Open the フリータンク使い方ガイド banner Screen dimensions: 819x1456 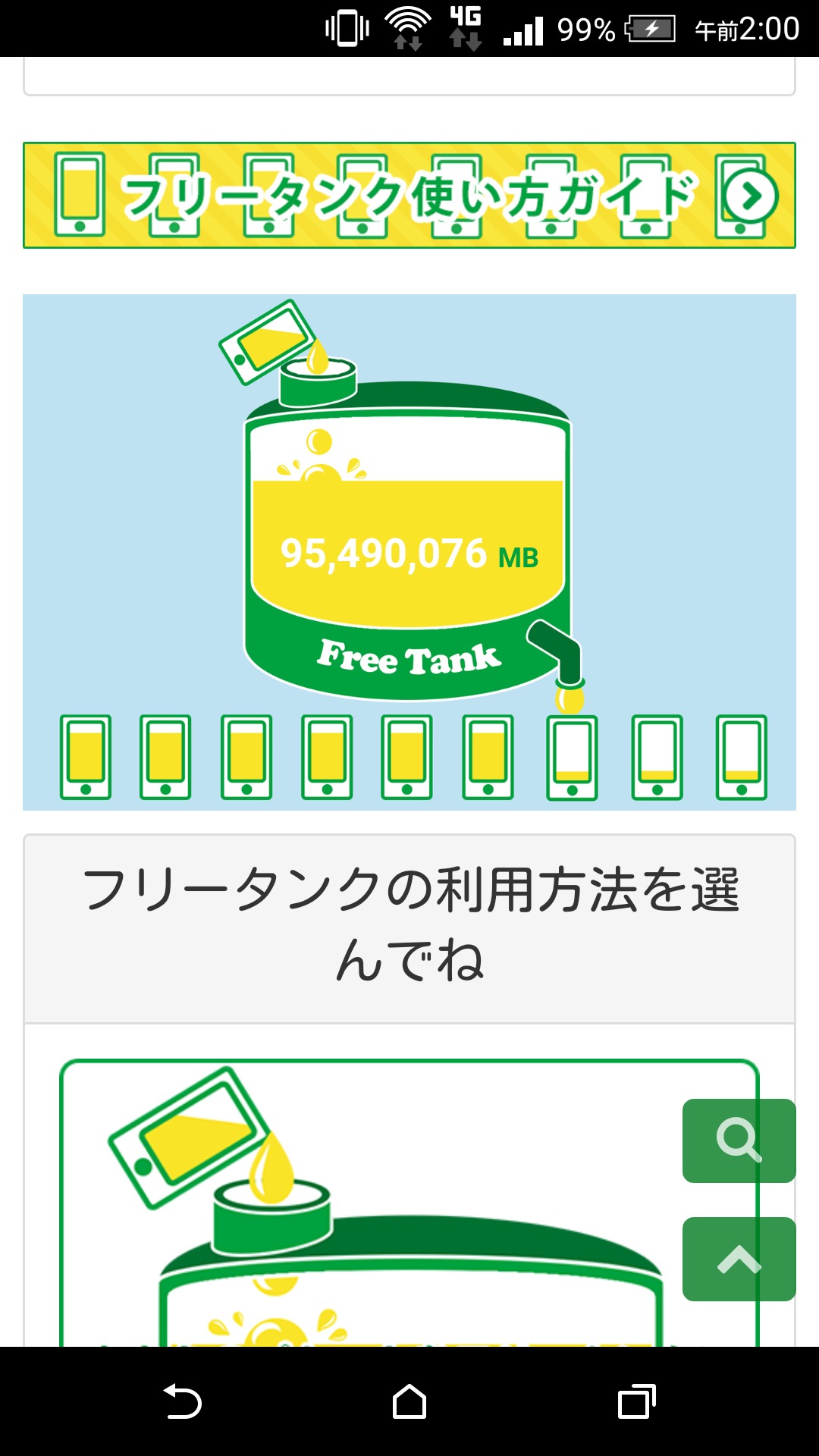point(409,195)
